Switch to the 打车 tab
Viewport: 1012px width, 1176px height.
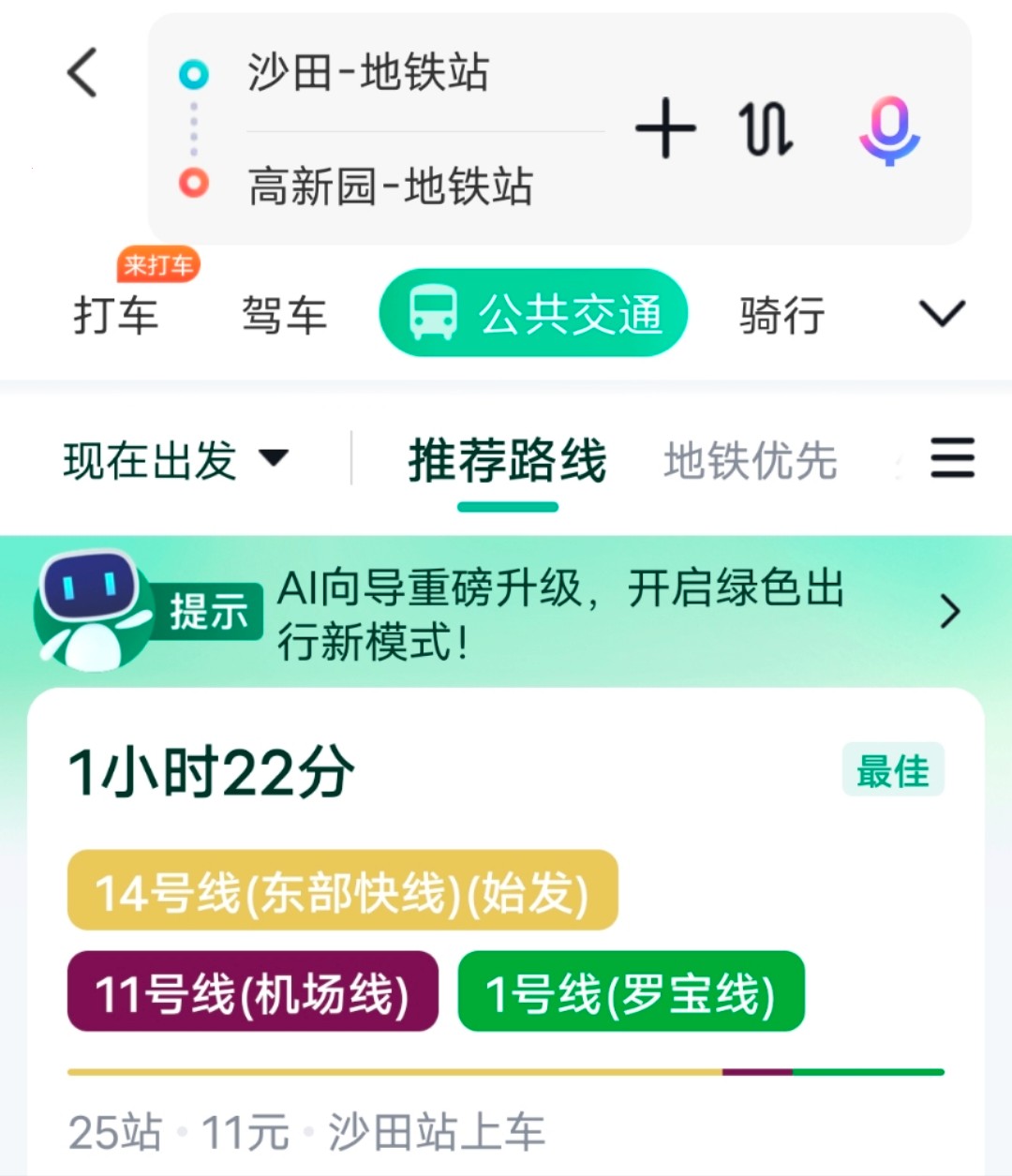tap(116, 314)
